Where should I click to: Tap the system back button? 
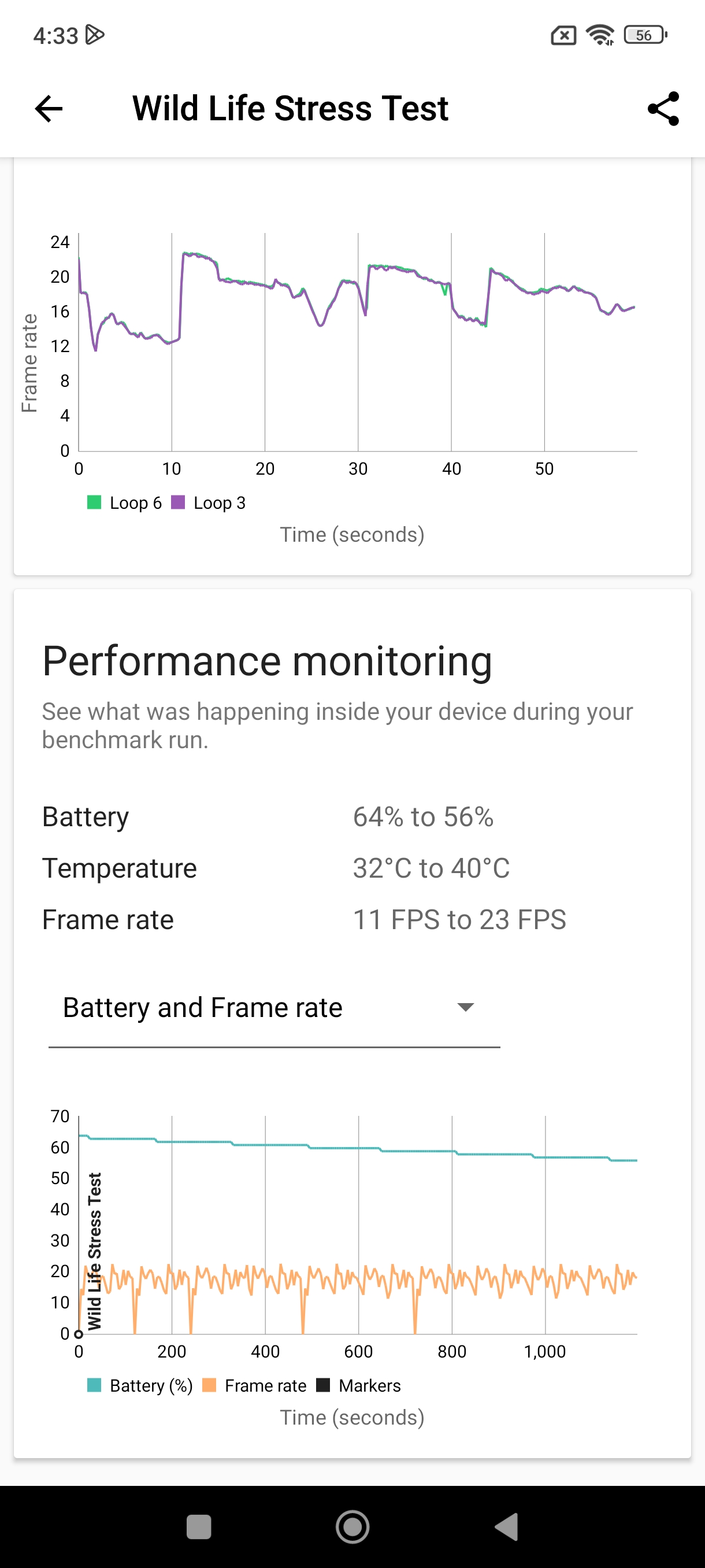pos(506,1526)
